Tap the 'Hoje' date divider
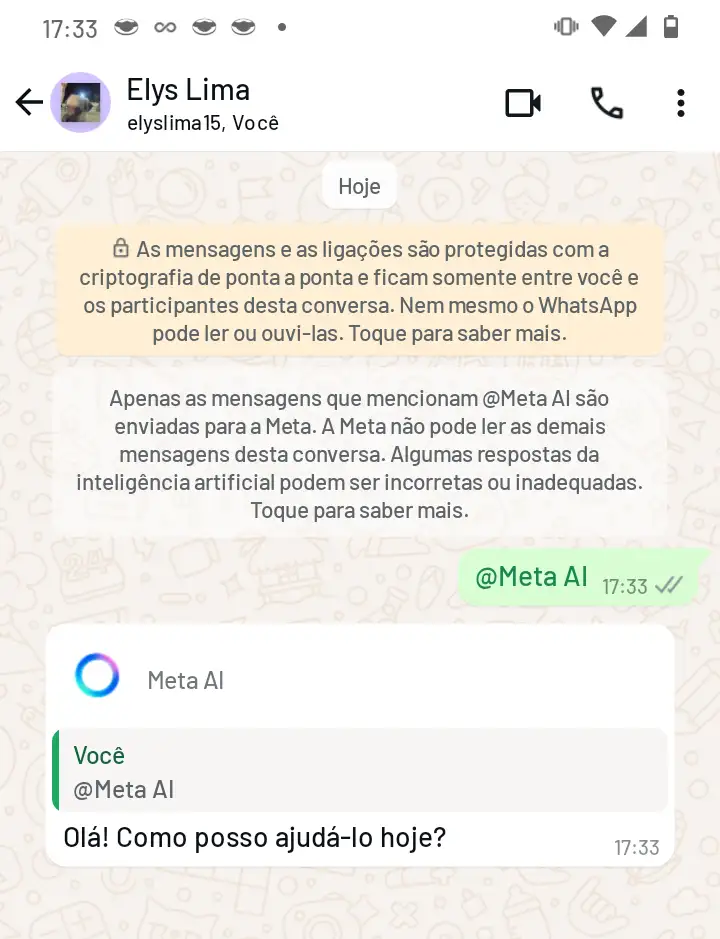Image resolution: width=720 pixels, height=939 pixels. click(x=359, y=186)
